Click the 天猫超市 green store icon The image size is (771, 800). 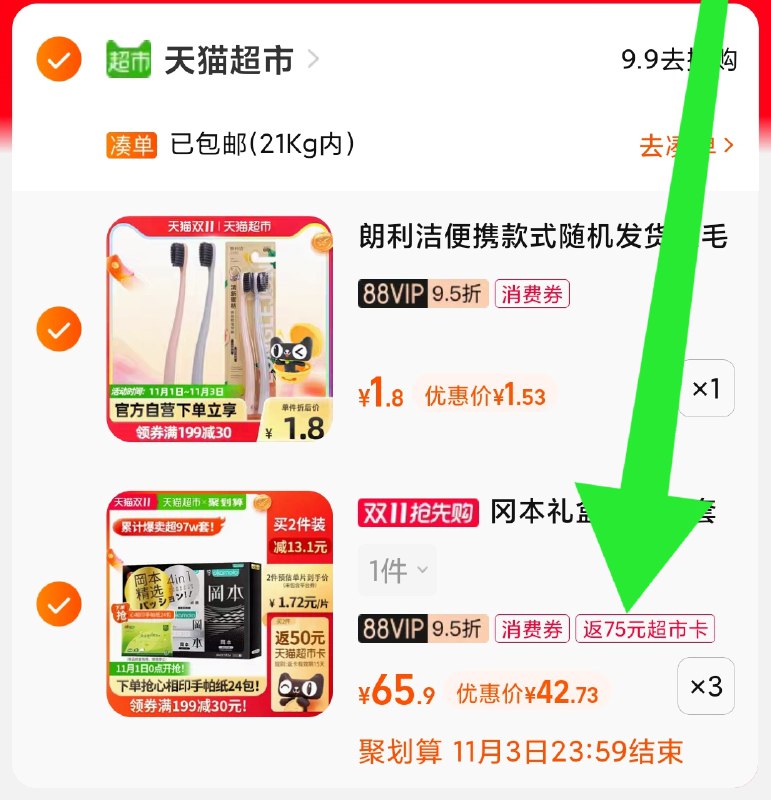point(130,59)
